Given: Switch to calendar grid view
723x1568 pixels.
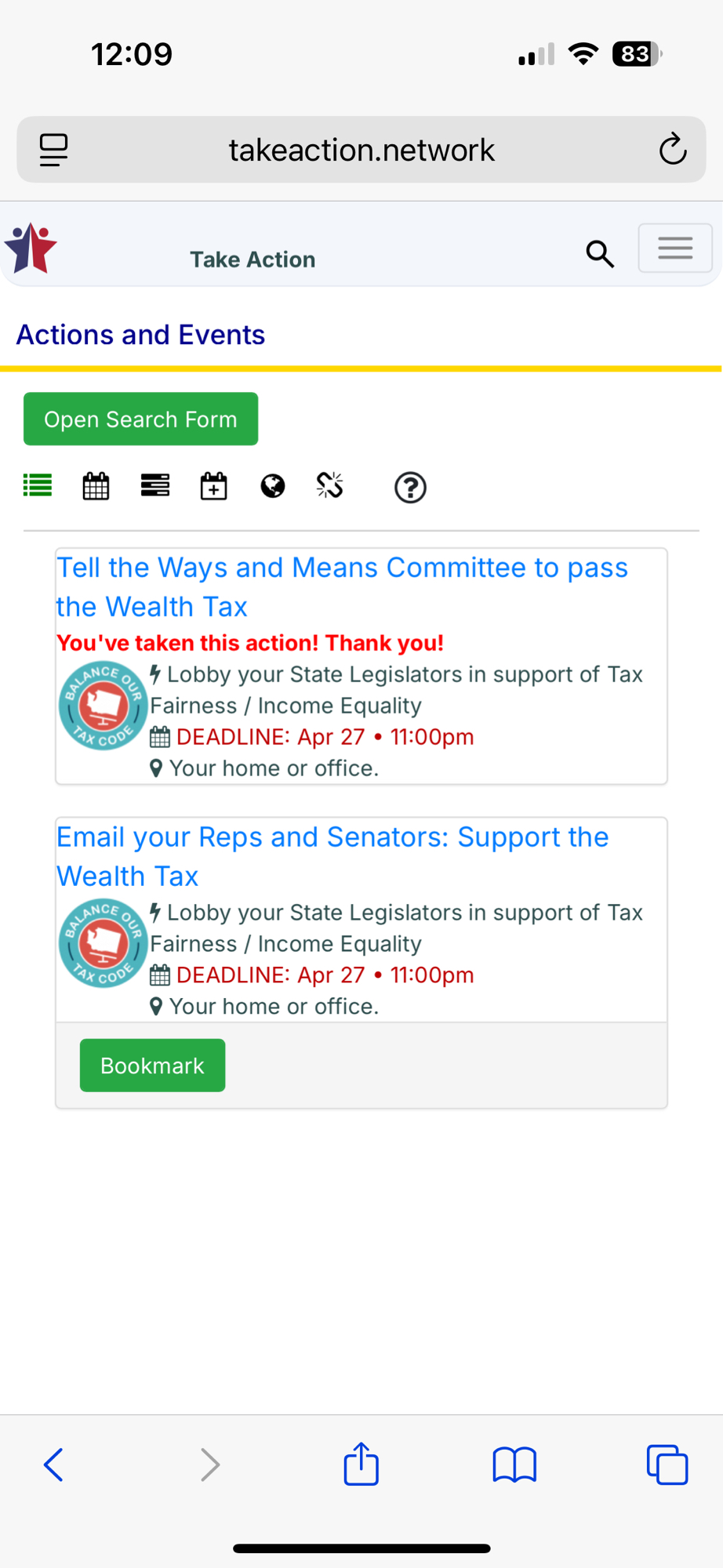Looking at the screenshot, I should 96,486.
